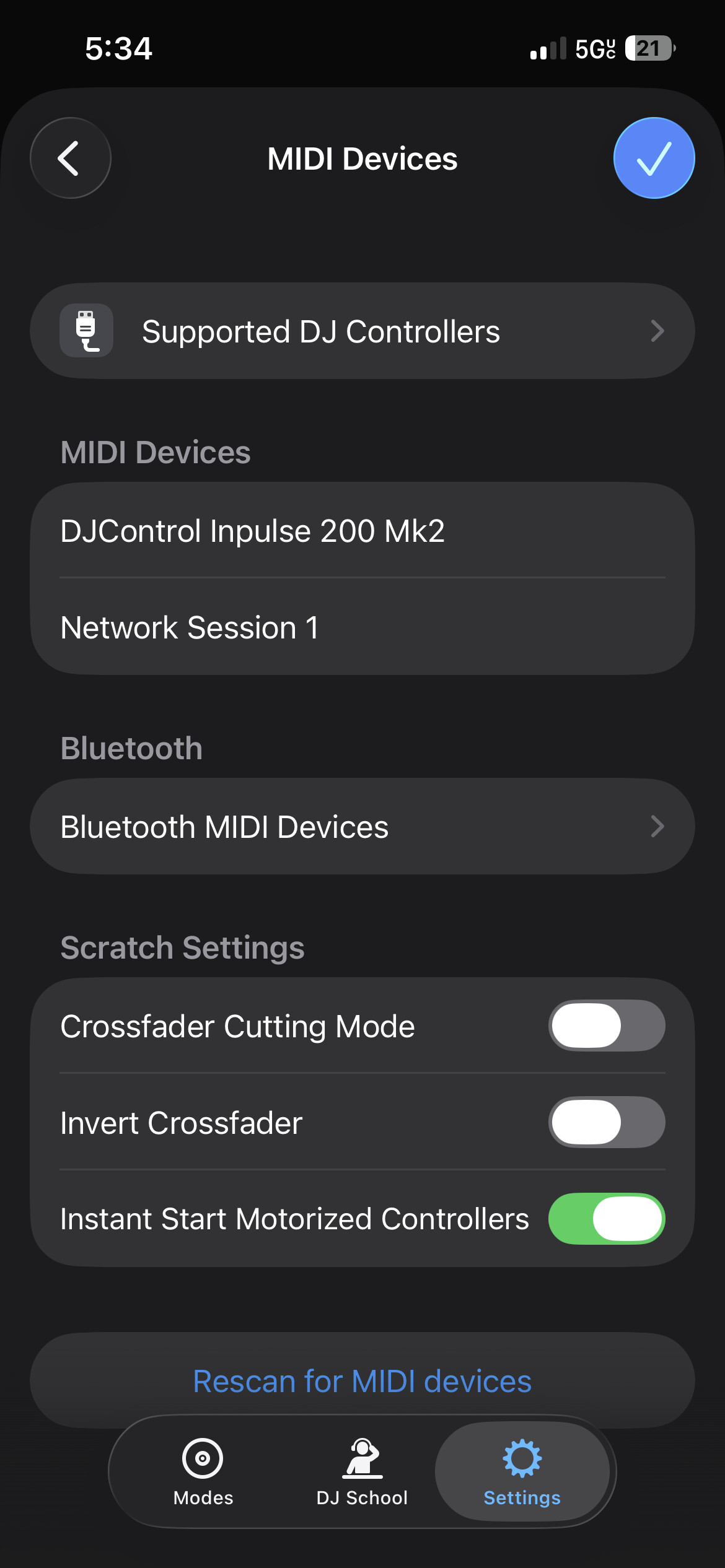Switch to the Modes tab
This screenshot has height=1568, width=725.
[x=203, y=1471]
